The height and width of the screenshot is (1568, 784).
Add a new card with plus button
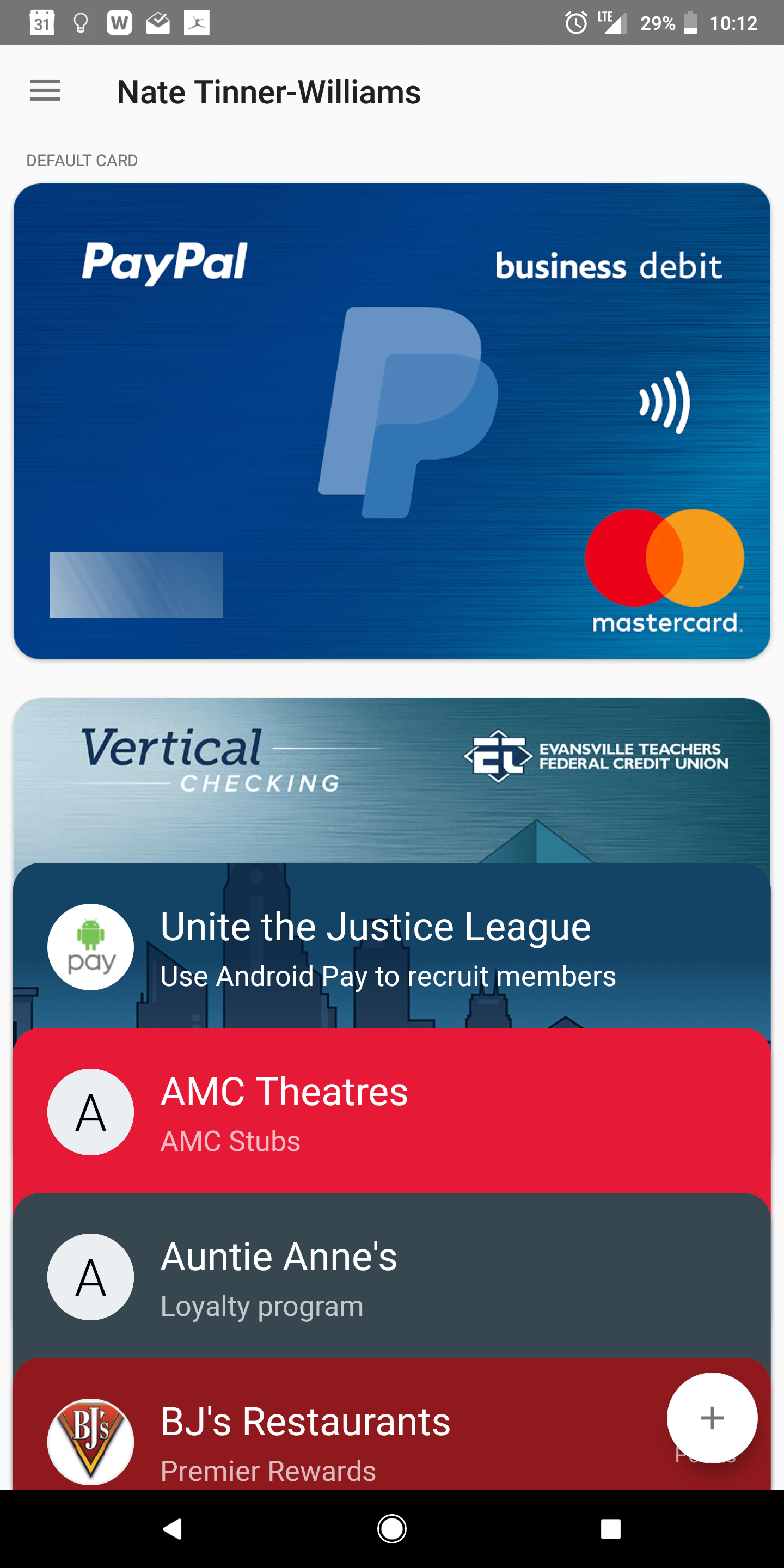coord(712,1418)
